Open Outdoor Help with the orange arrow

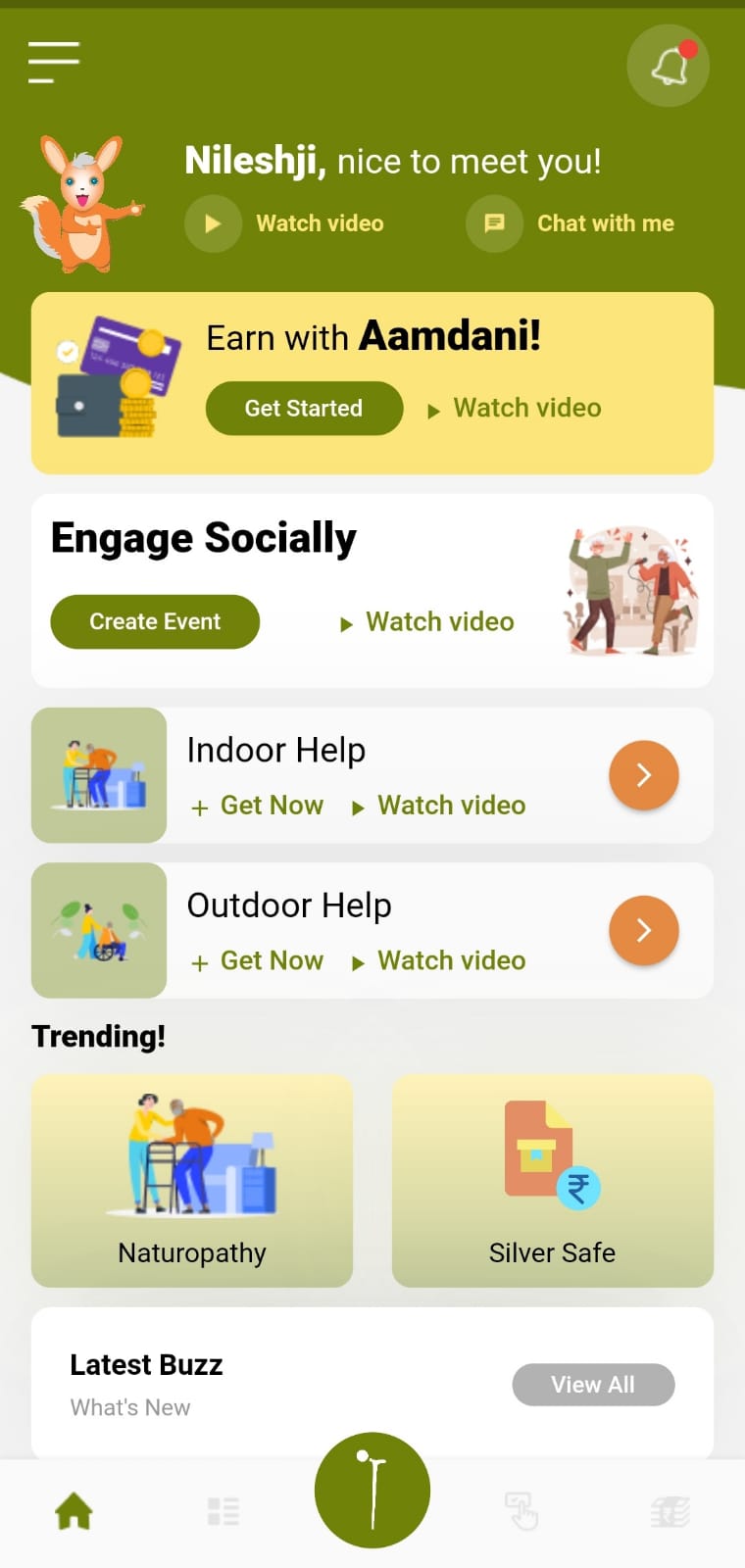coord(644,930)
